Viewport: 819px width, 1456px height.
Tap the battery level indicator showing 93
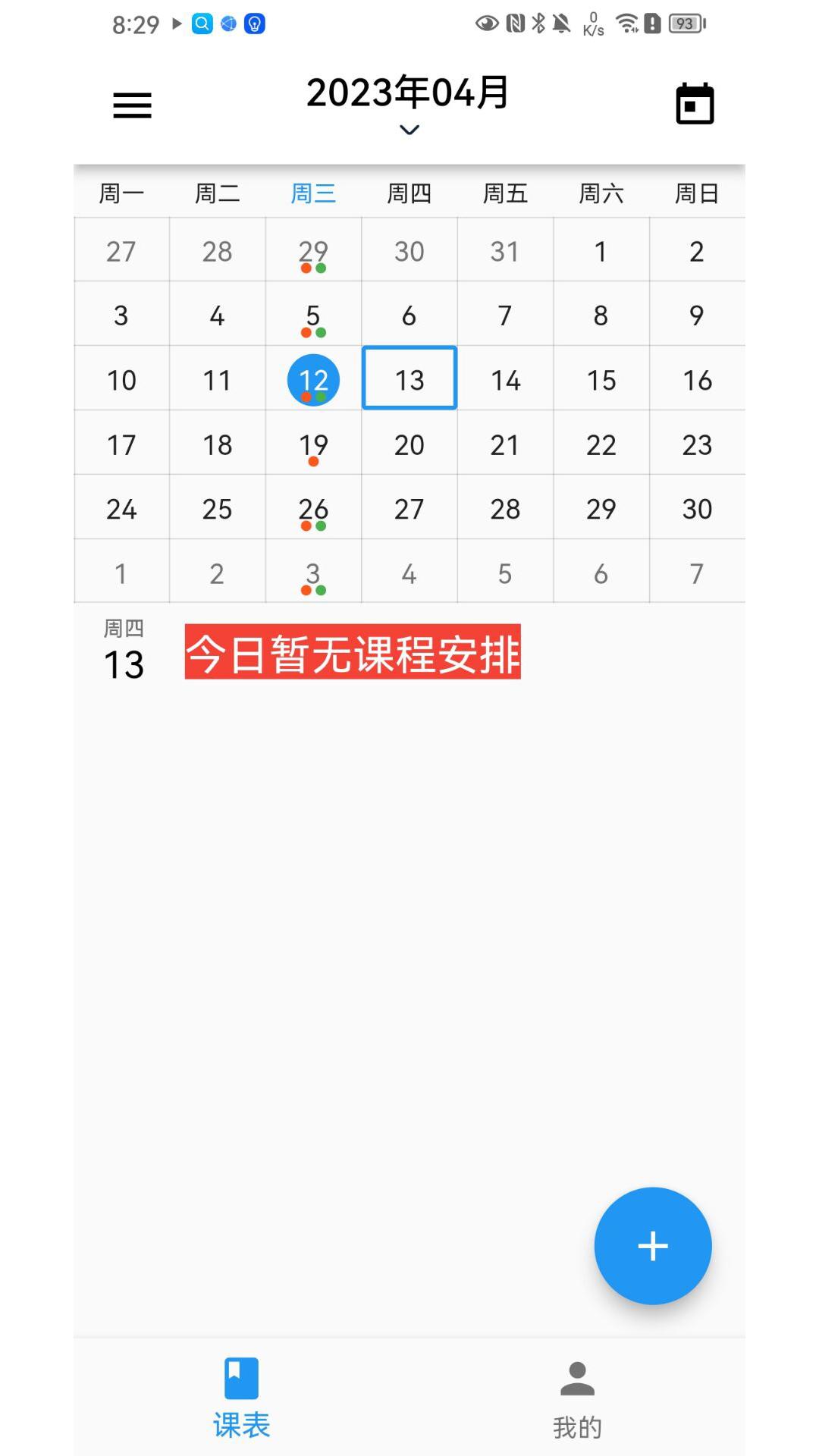[x=684, y=24]
